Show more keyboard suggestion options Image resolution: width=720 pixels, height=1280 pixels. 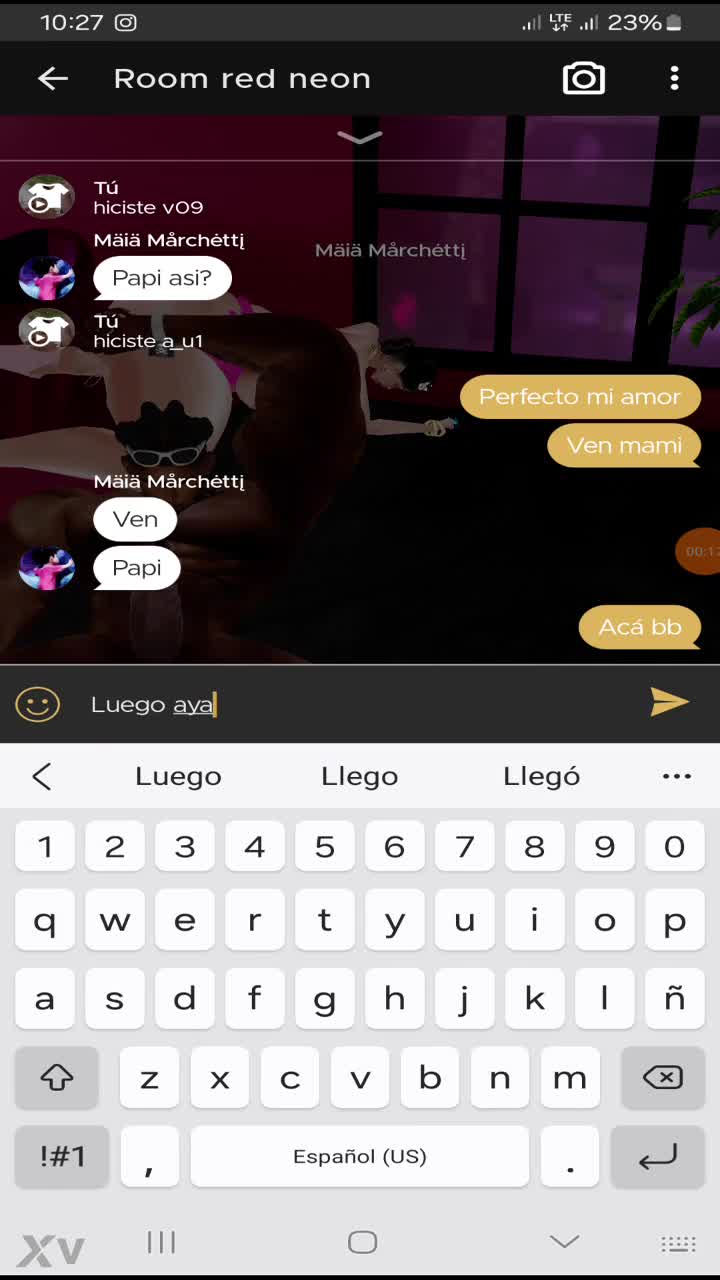click(677, 776)
